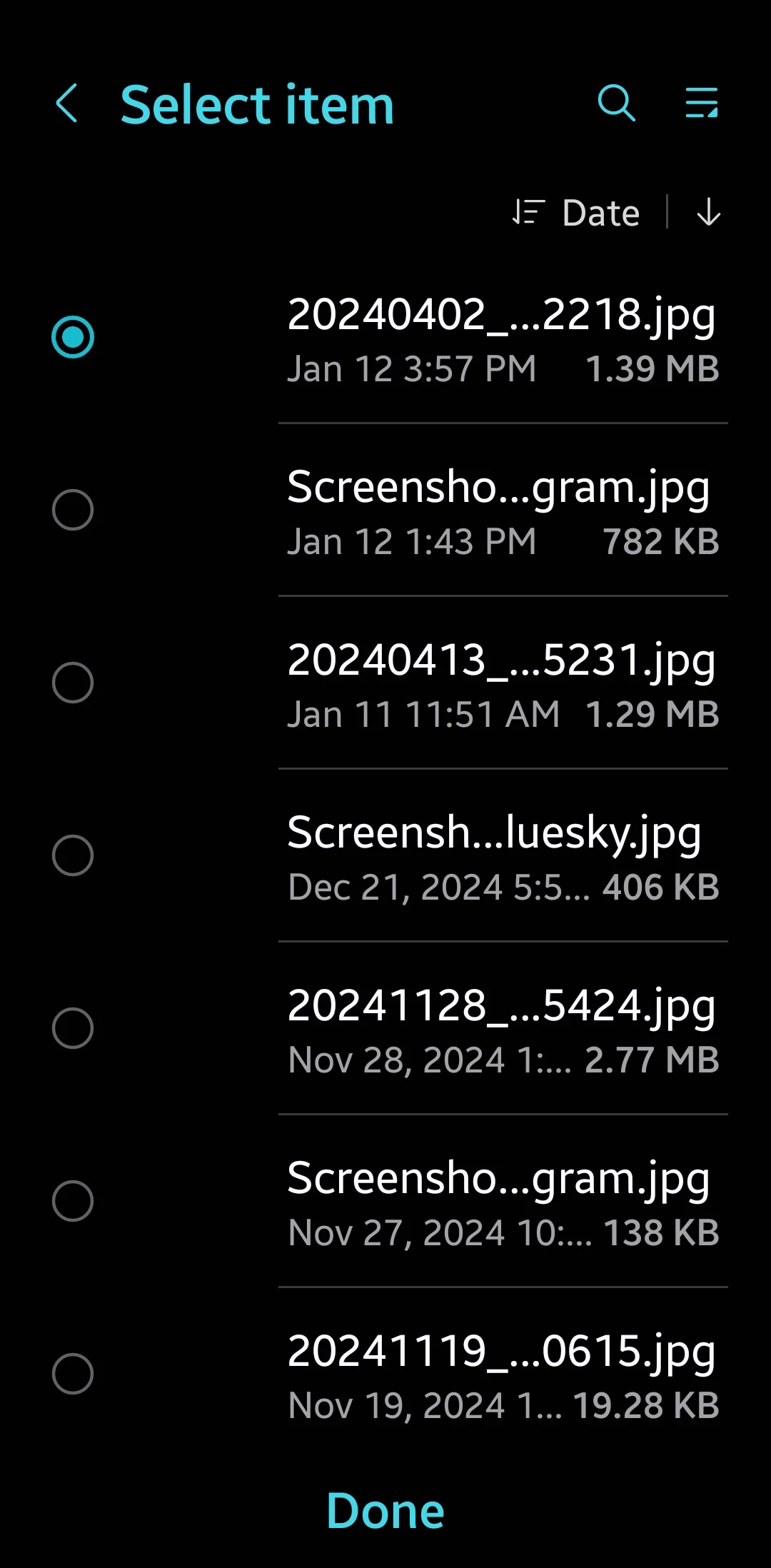Choose the file dated Jan 11 11:51 AM

73,683
